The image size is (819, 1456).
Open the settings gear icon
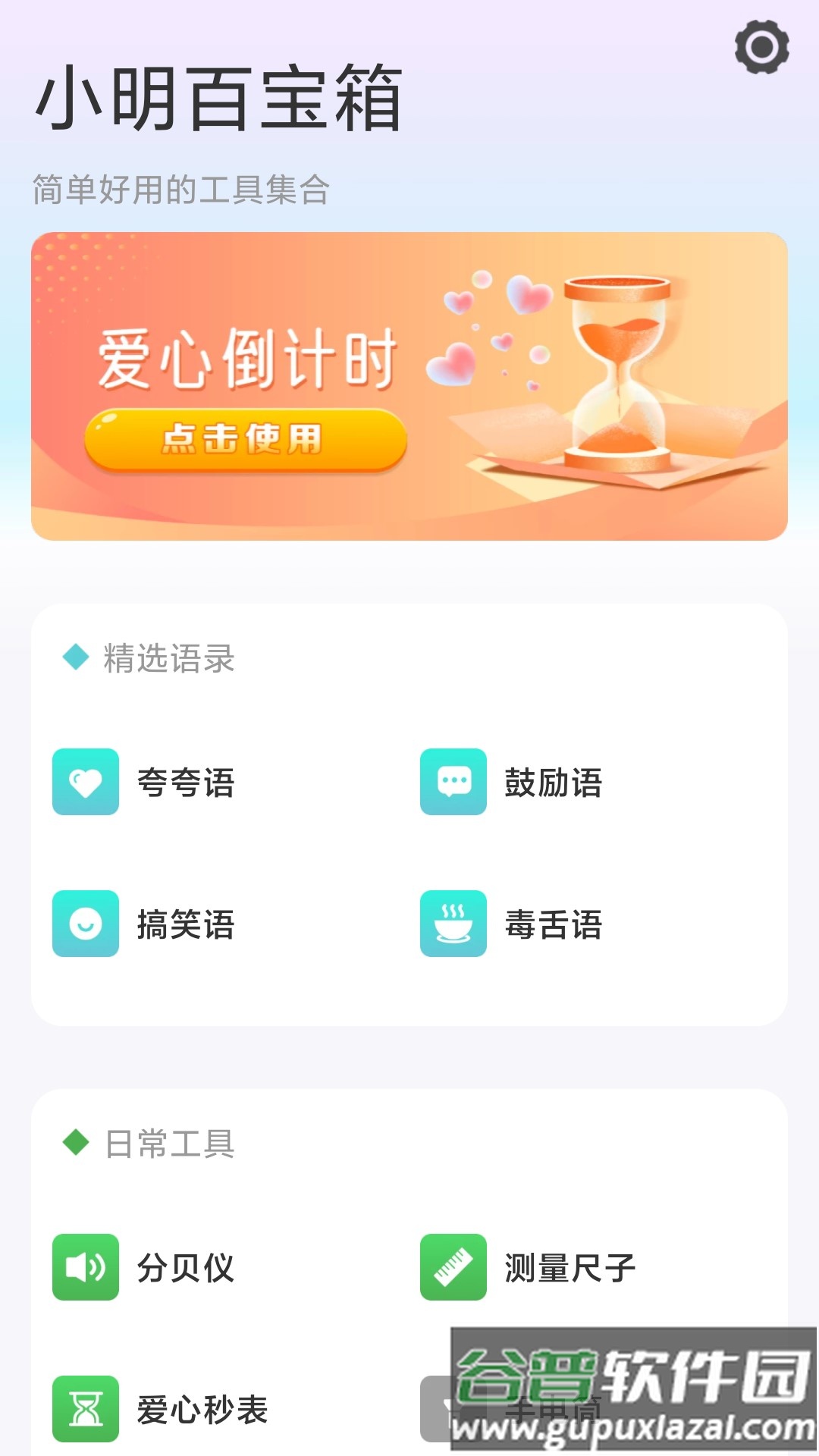[x=761, y=48]
